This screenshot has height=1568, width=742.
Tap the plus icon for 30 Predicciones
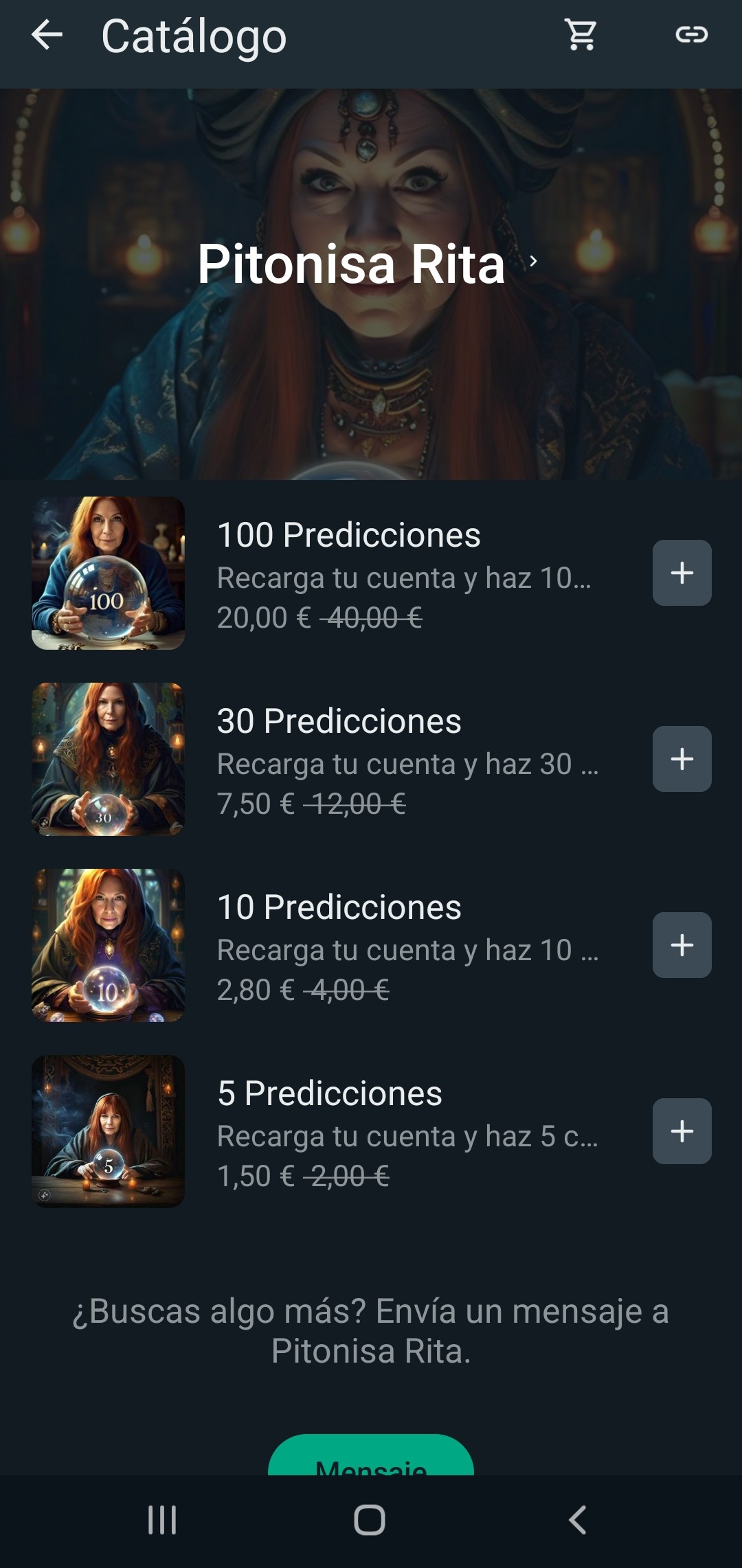[681, 760]
